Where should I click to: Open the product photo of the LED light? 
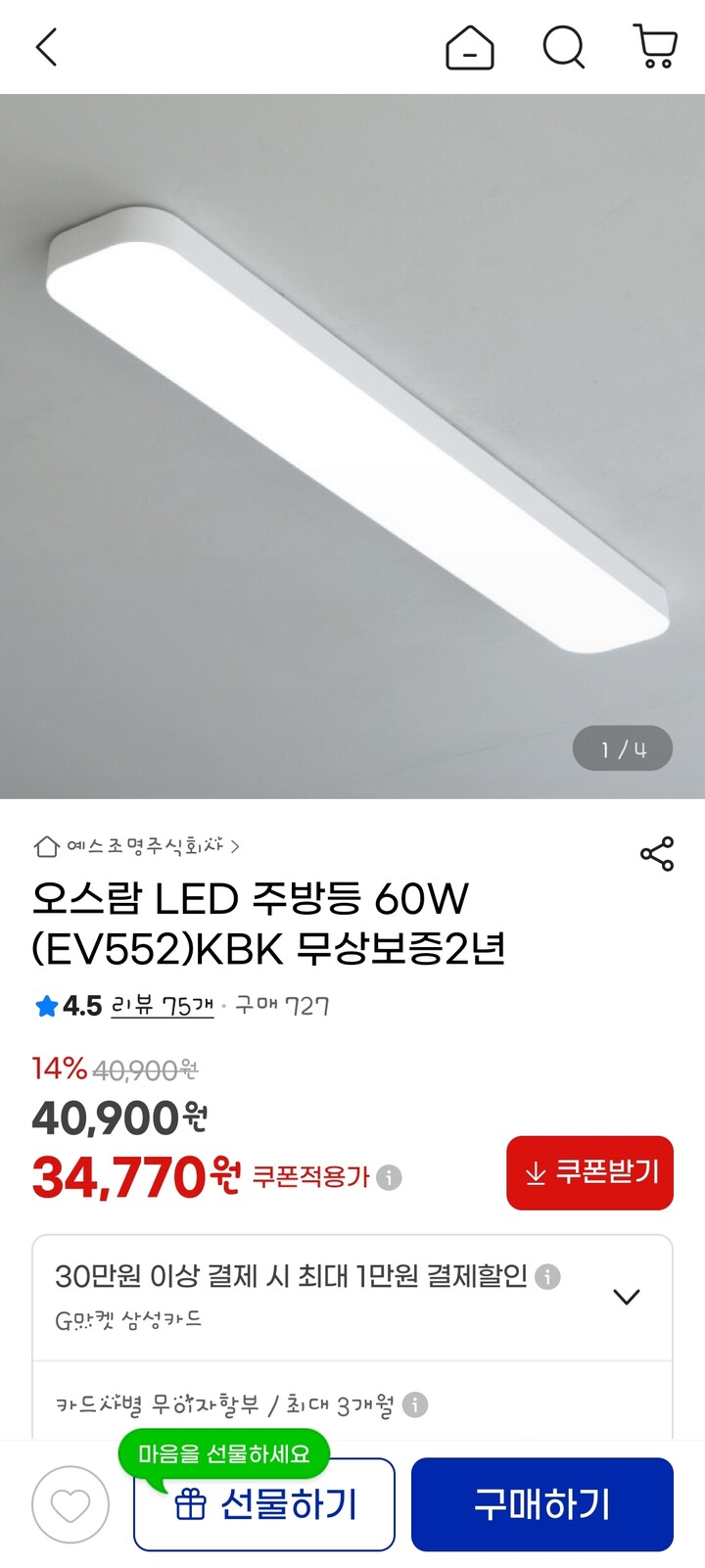click(352, 447)
